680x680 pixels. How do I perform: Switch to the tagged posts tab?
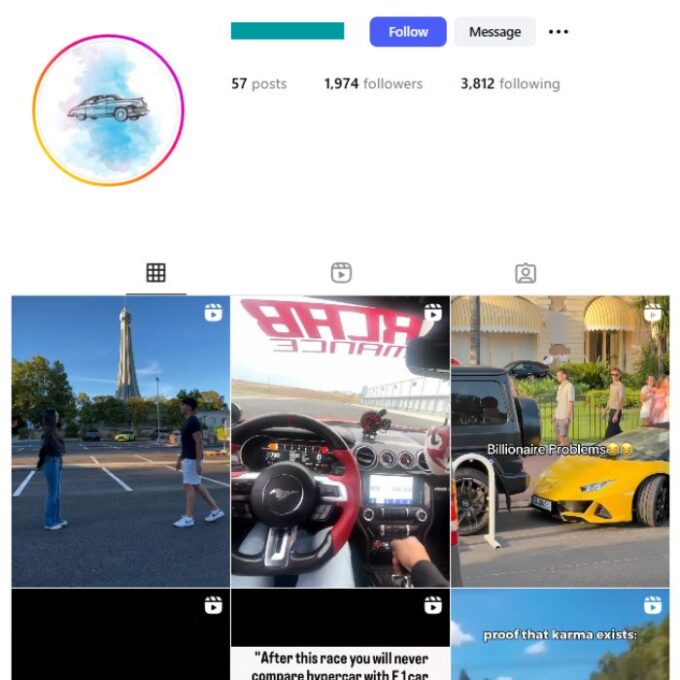(525, 273)
